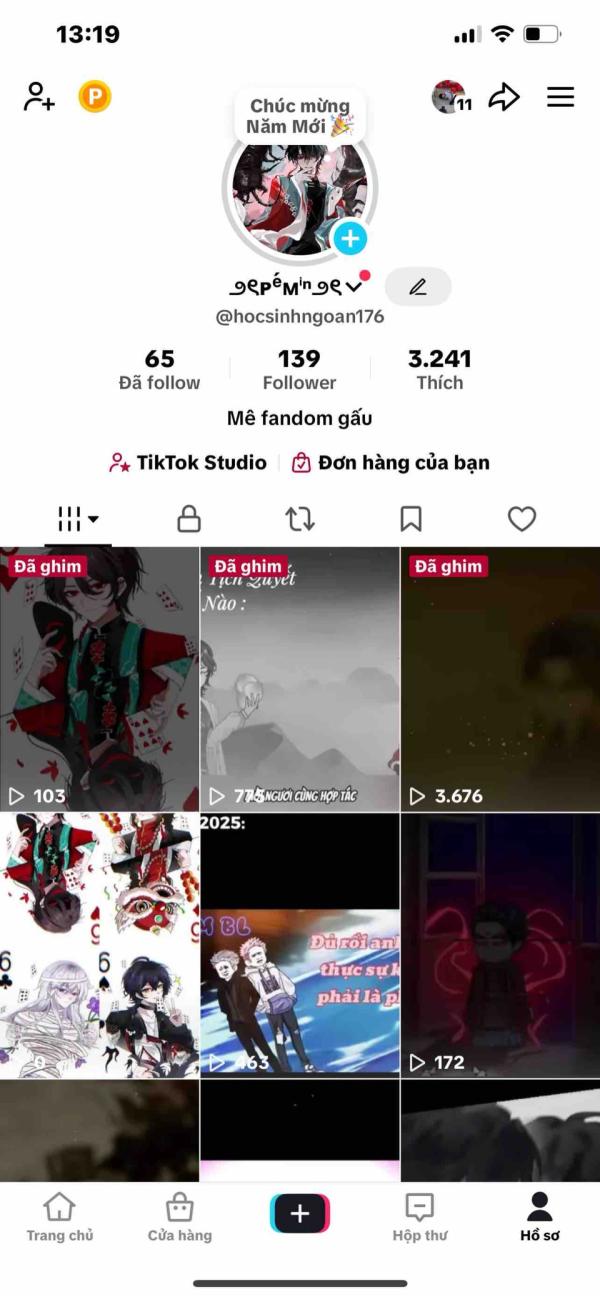Open the hamburger menu
The image size is (600, 1299).
(x=560, y=97)
